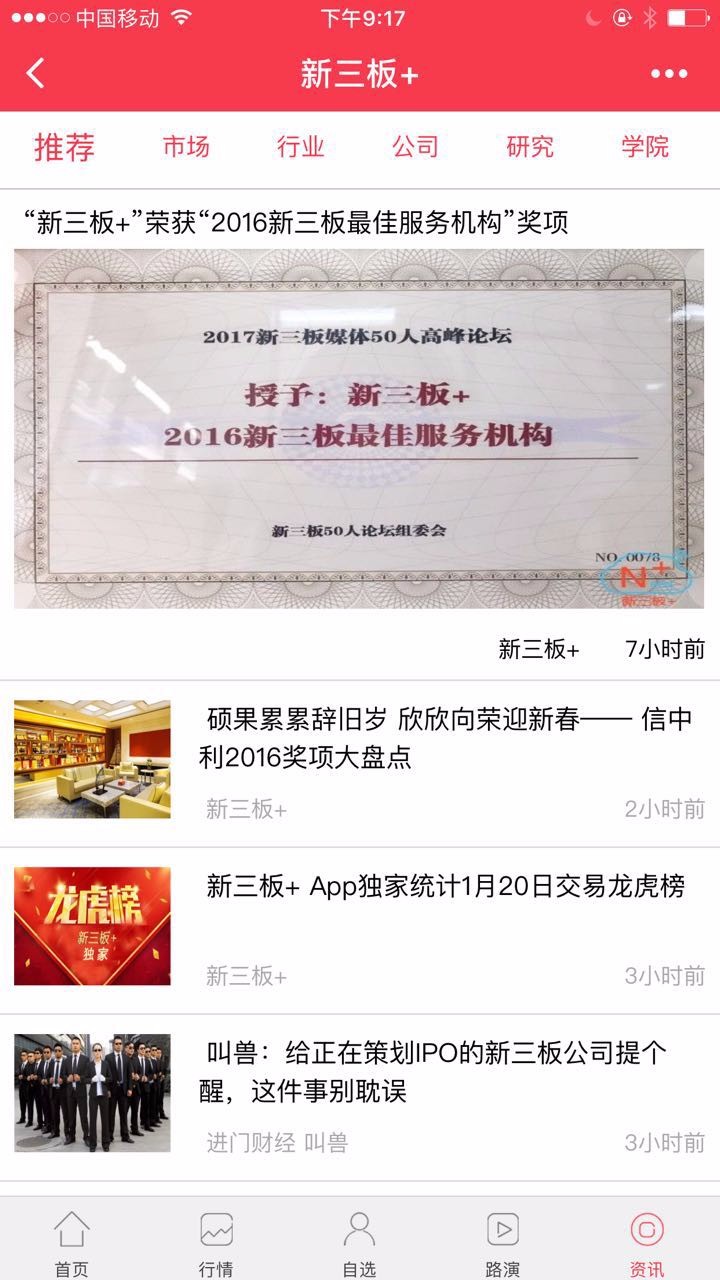Switch to the 研究 tab
720x1280 pixels.
point(530,147)
